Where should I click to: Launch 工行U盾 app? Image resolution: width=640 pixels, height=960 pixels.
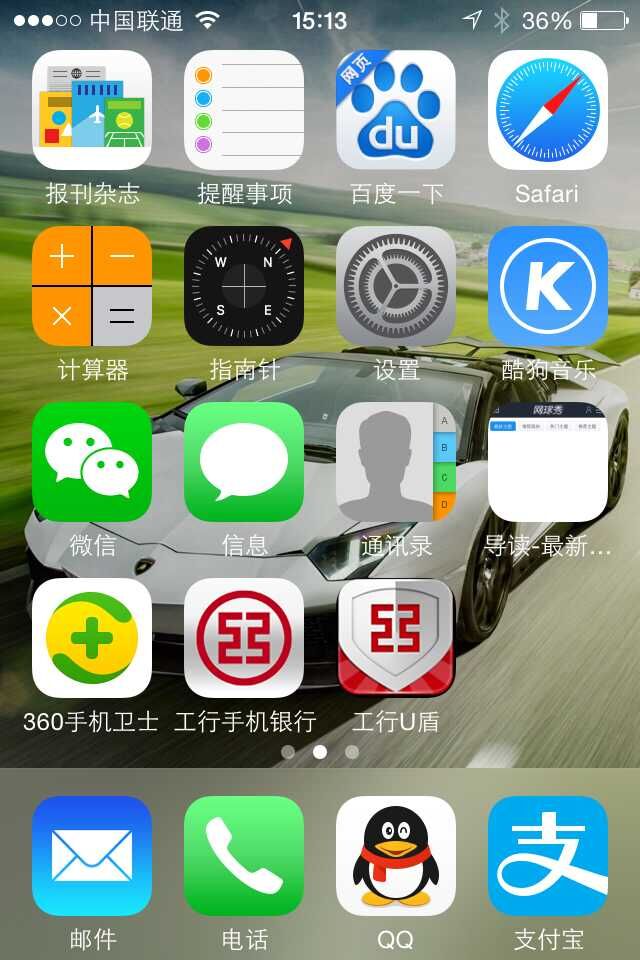(396, 638)
